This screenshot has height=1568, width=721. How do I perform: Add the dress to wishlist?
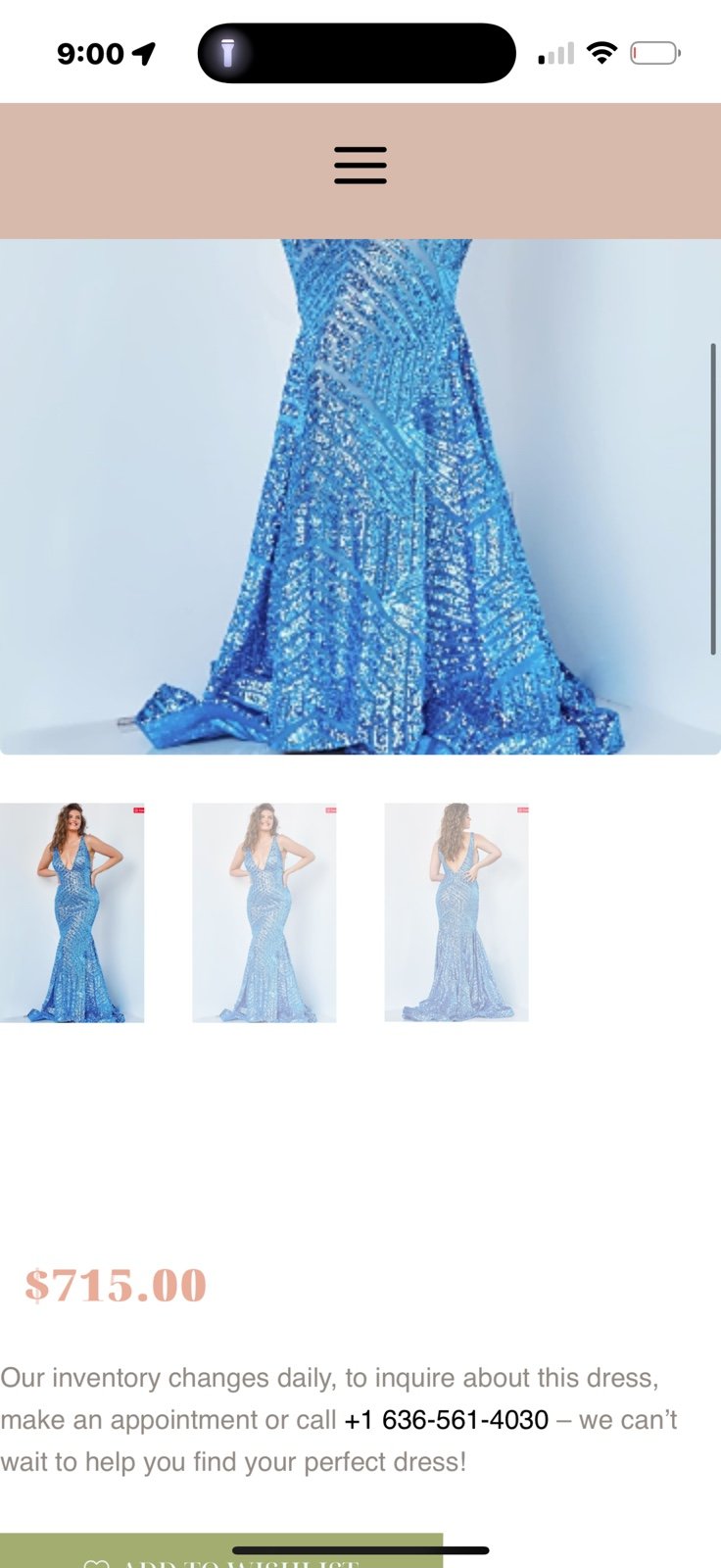click(221, 1551)
